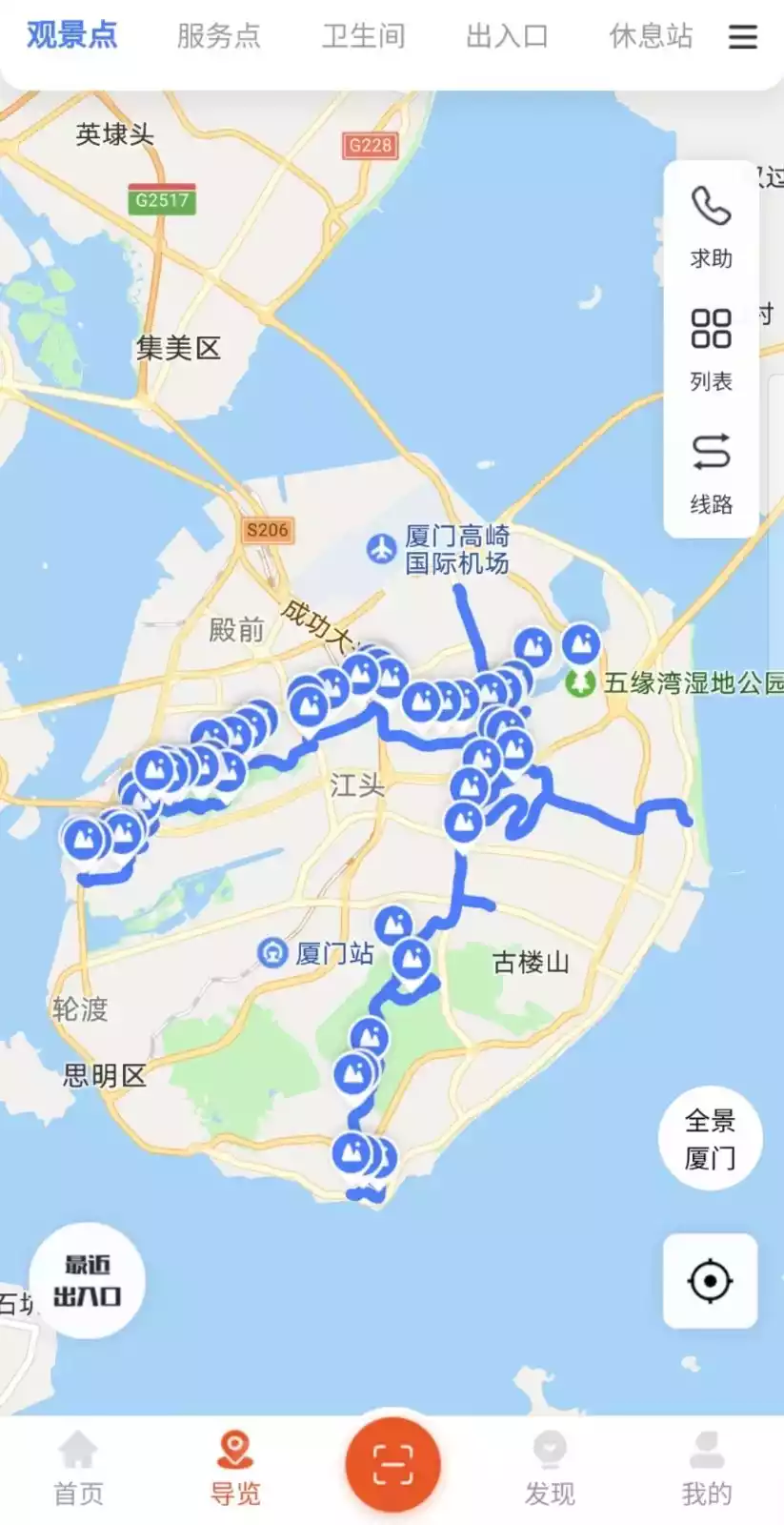Open 全景厦门 panorama view
784x1525 pixels.
tap(710, 1138)
